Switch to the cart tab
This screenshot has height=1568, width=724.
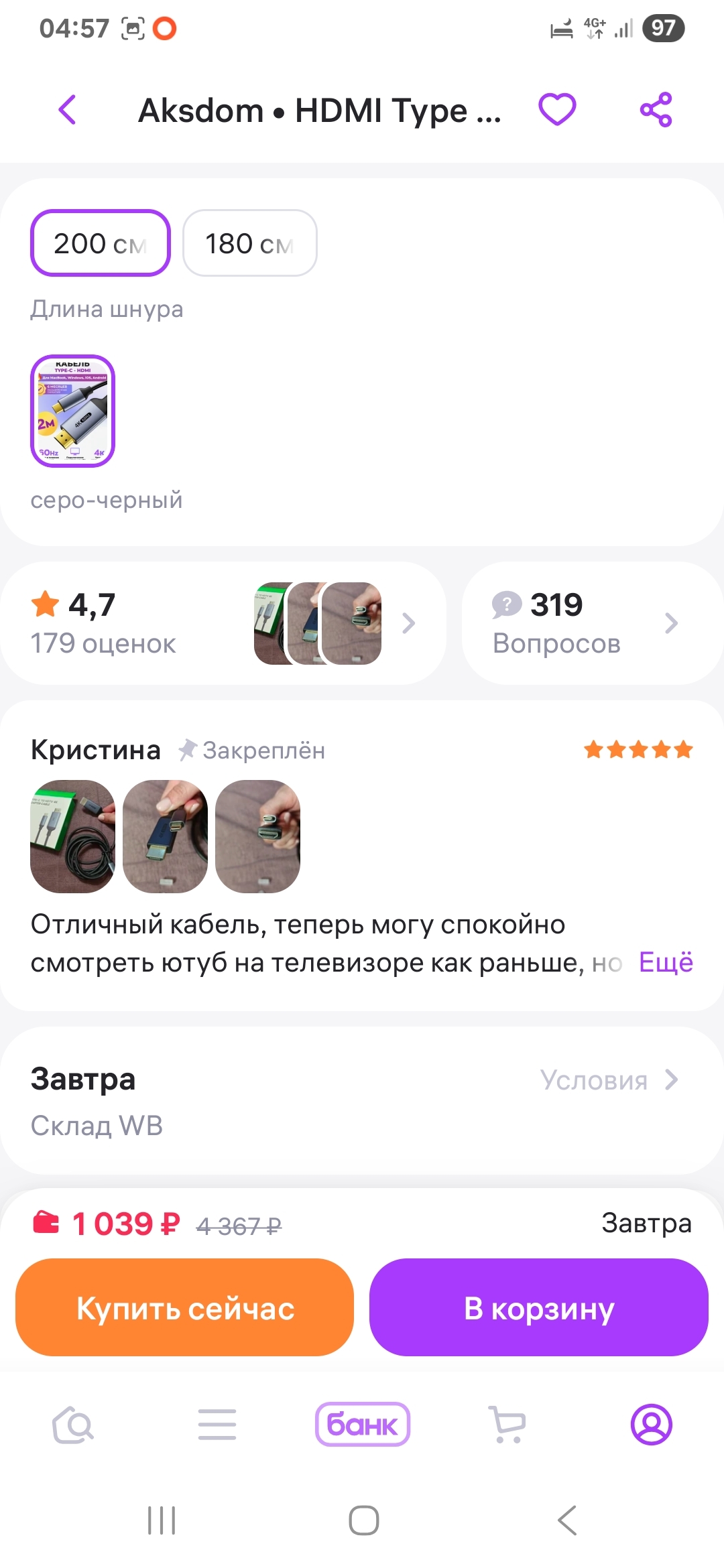click(x=507, y=1425)
